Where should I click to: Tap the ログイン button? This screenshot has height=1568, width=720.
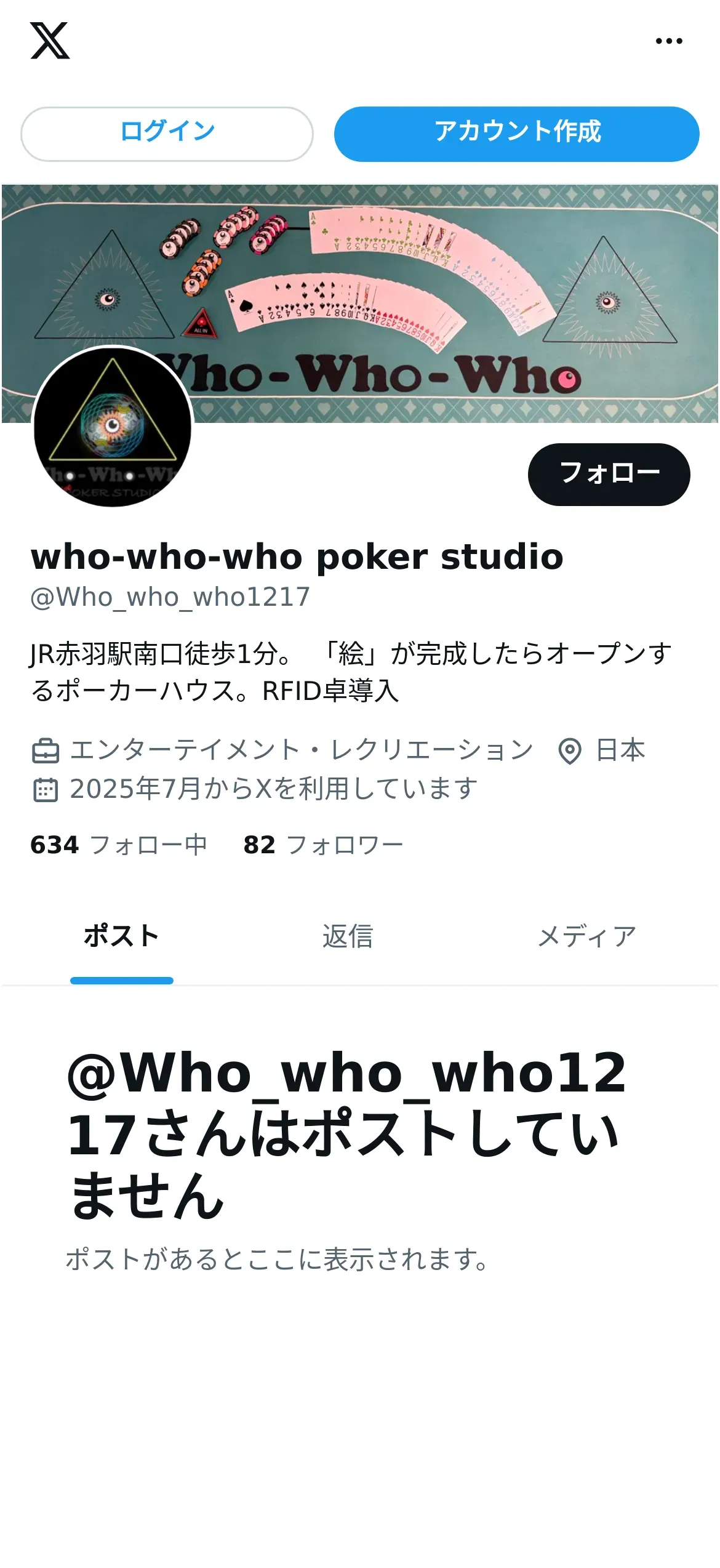click(x=167, y=134)
